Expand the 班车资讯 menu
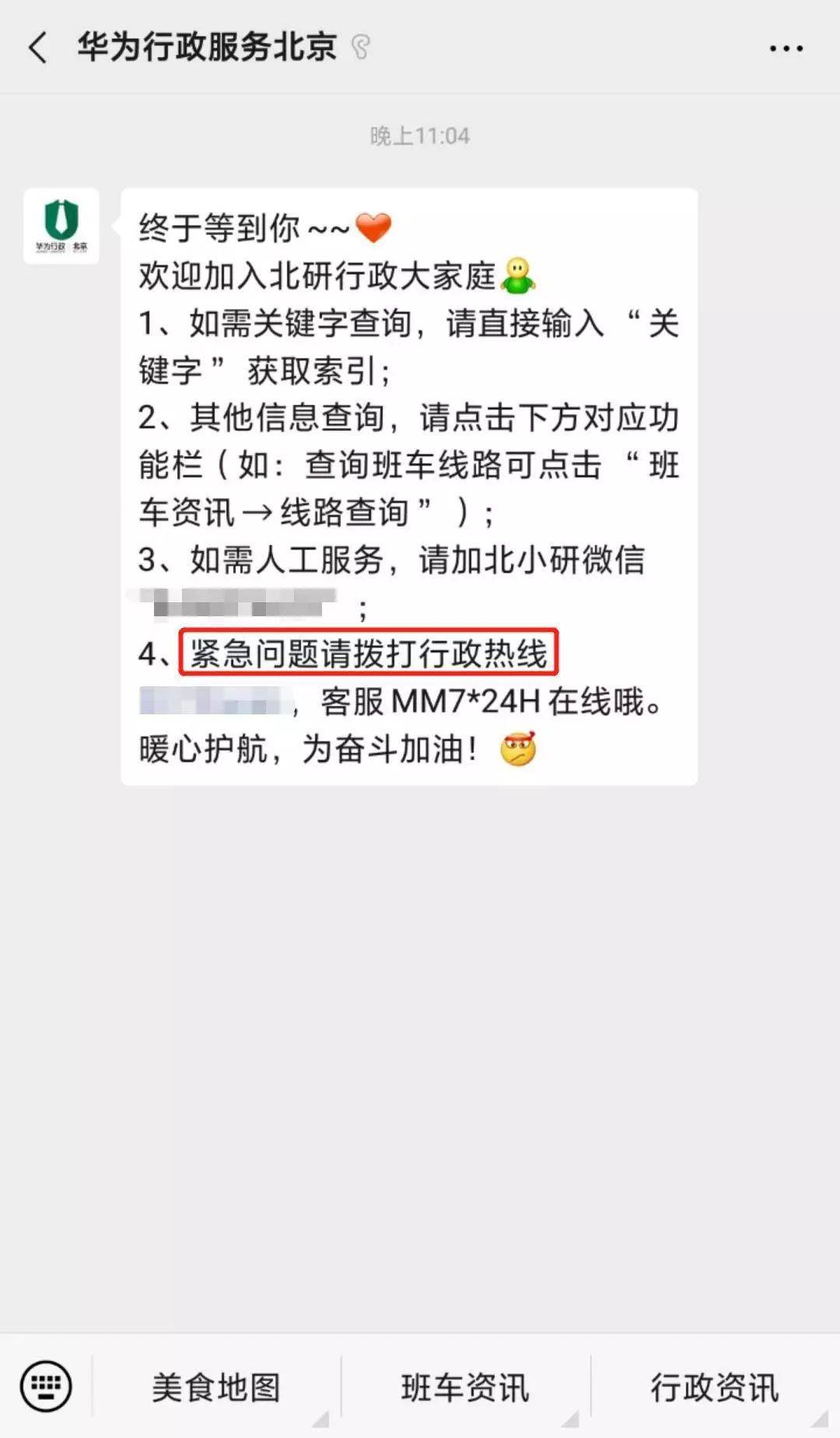Image resolution: width=840 pixels, height=1438 pixels. (465, 1387)
